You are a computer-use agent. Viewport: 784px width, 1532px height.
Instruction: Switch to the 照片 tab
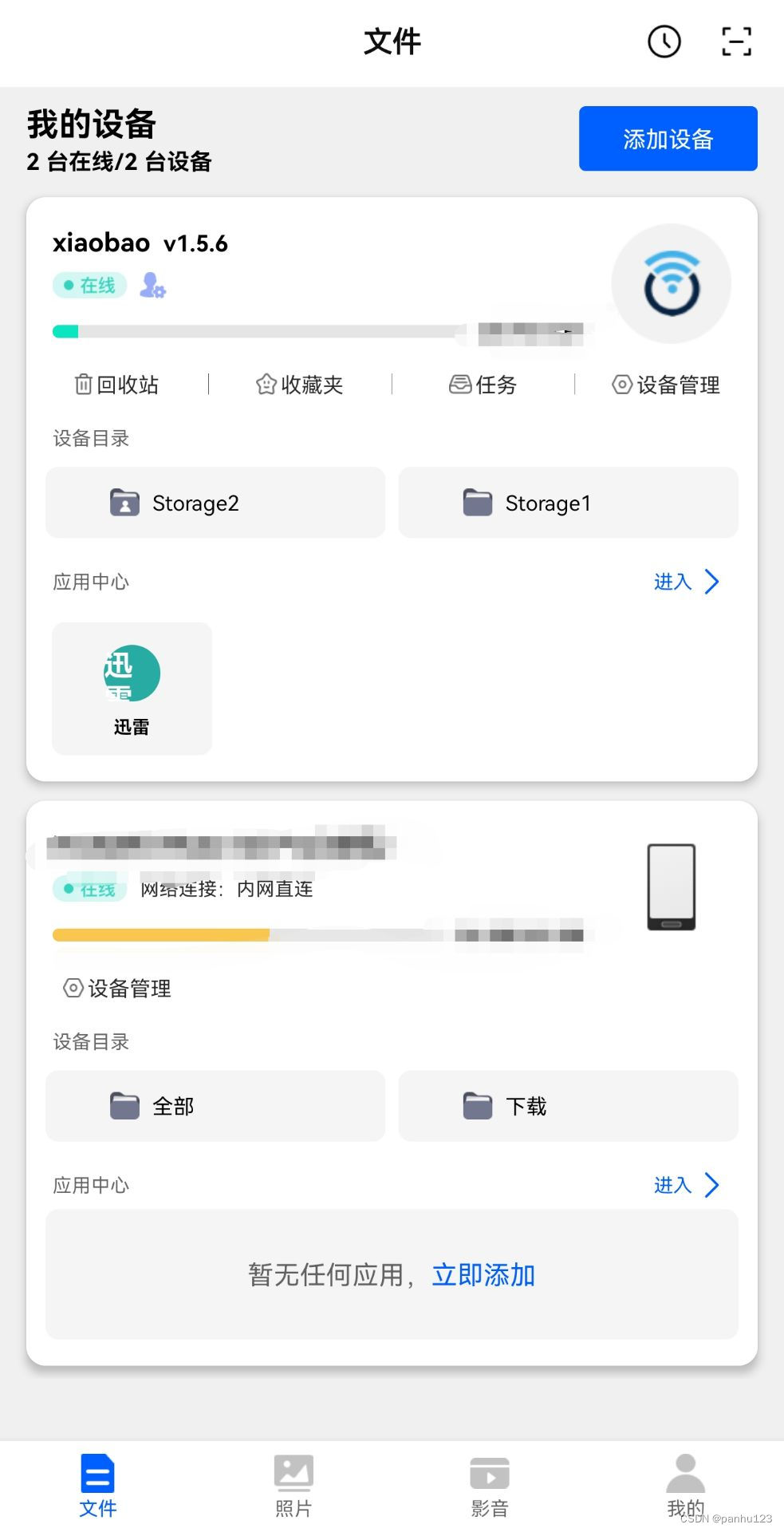tap(294, 1485)
